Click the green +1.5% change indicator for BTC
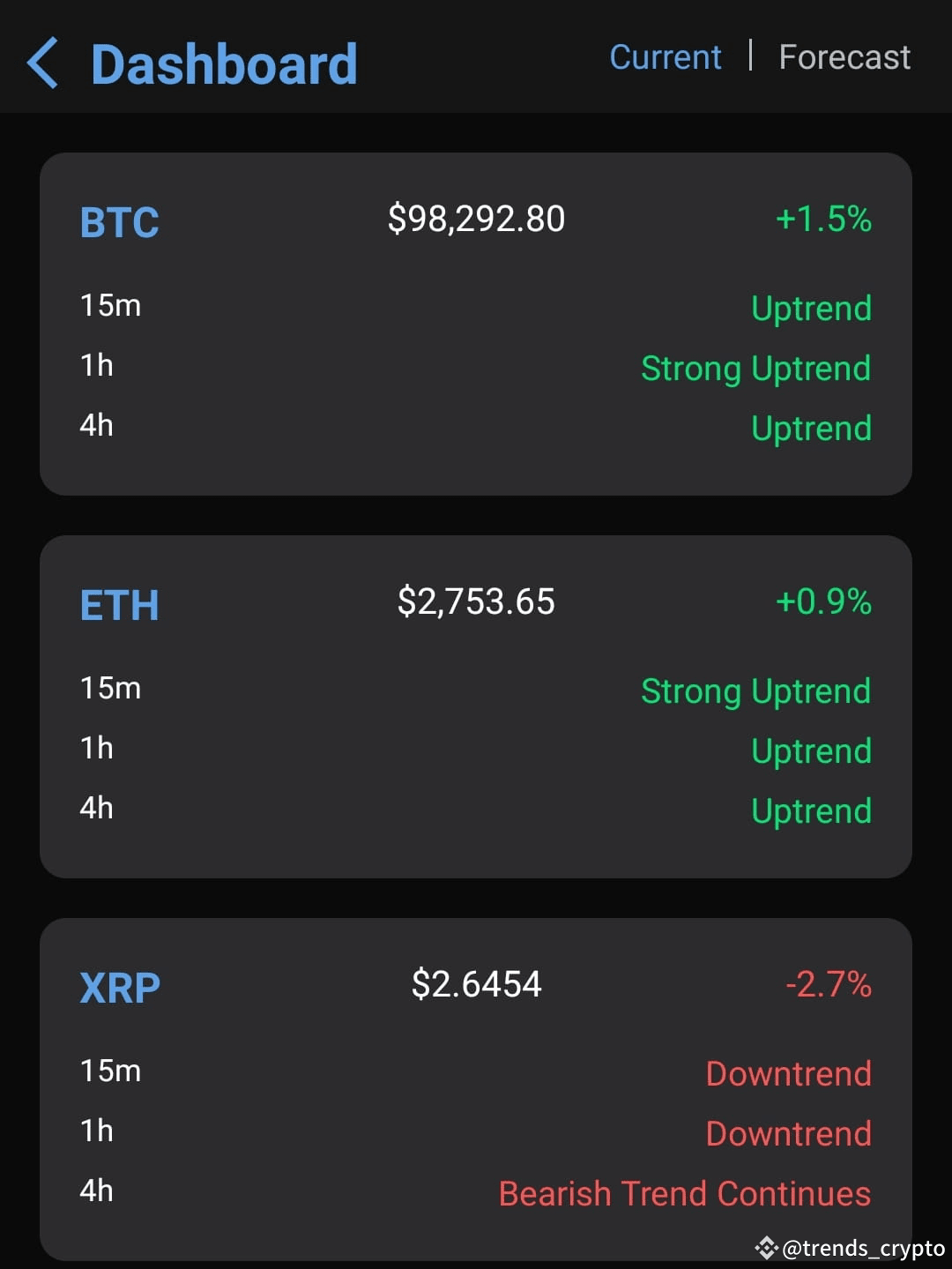 coord(822,220)
